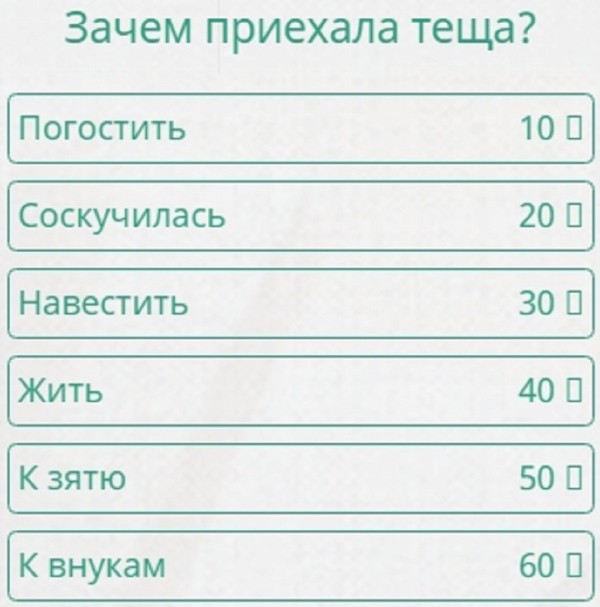Select the answer 'Погостить'
The image size is (600, 607).
pyautogui.click(x=300, y=128)
